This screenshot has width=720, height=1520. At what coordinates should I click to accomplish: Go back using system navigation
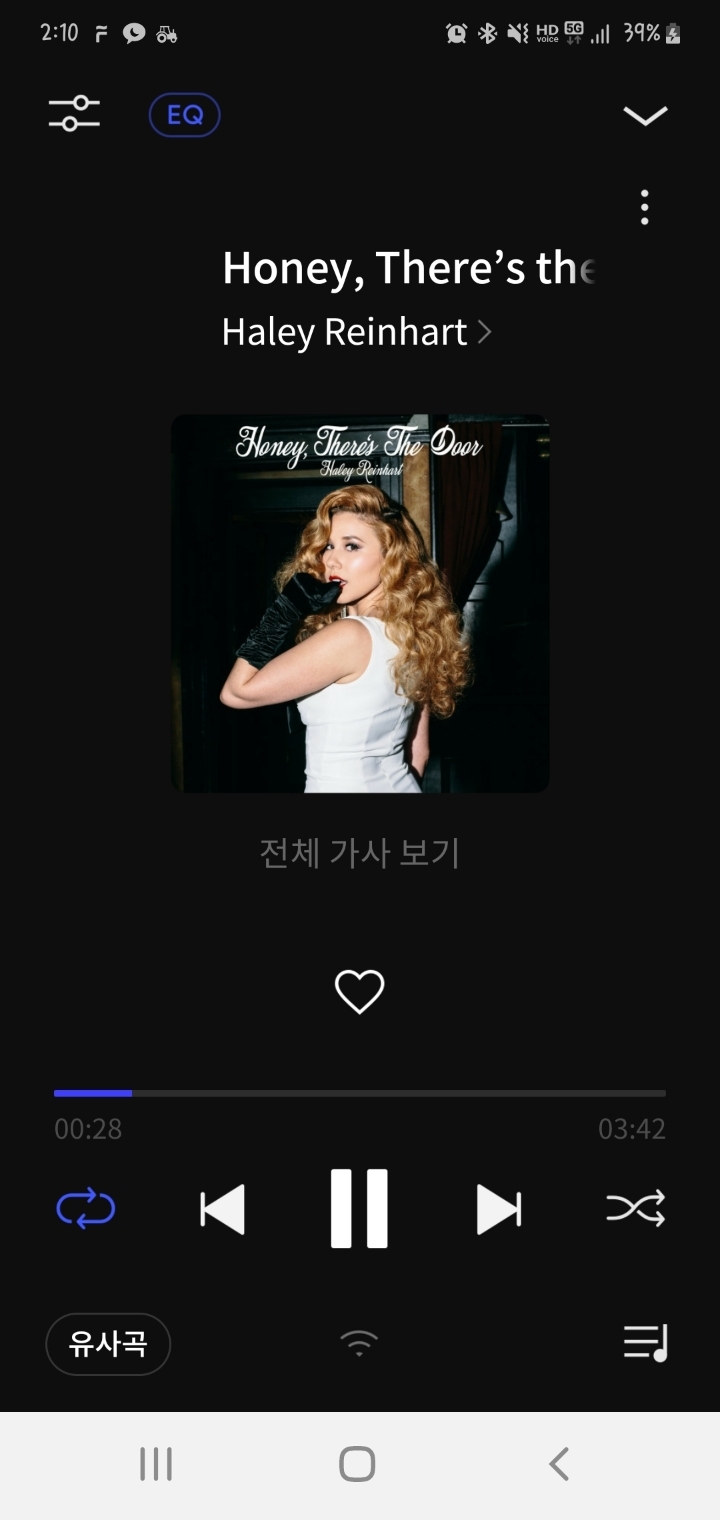coord(559,1464)
